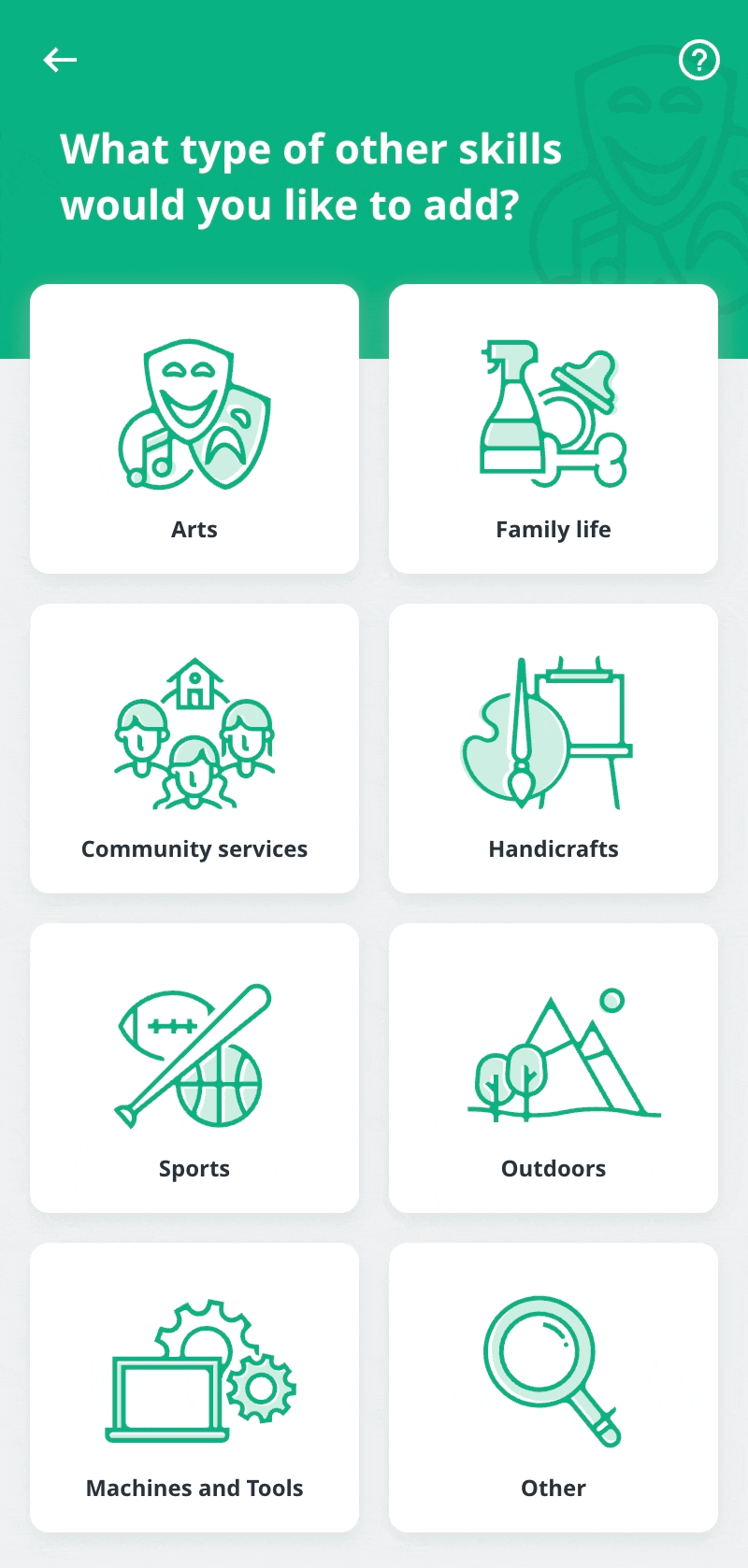Select the Sports card
Screen dimensions: 748x1568
[x=194, y=1068]
